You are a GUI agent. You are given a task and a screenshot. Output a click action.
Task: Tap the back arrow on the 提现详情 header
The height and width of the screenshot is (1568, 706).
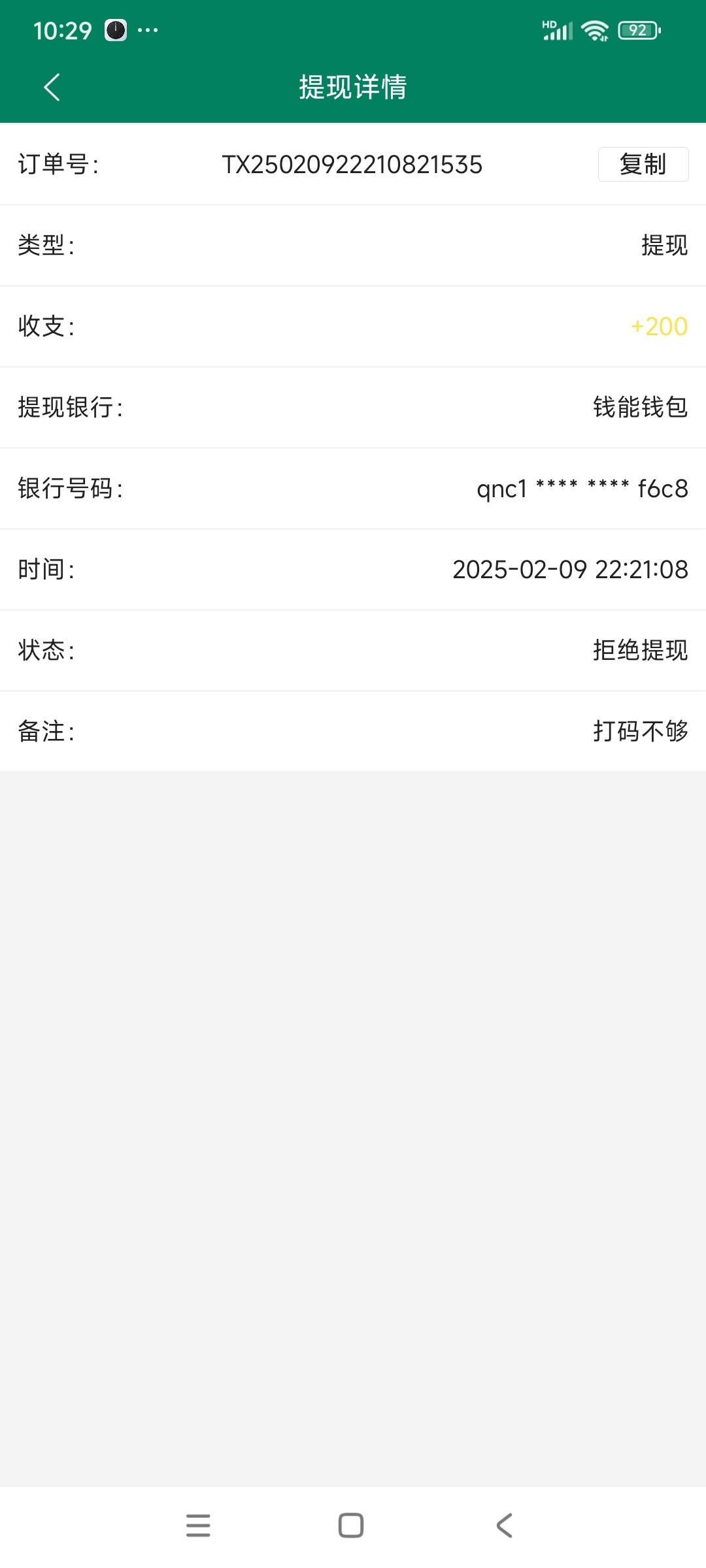(52, 87)
